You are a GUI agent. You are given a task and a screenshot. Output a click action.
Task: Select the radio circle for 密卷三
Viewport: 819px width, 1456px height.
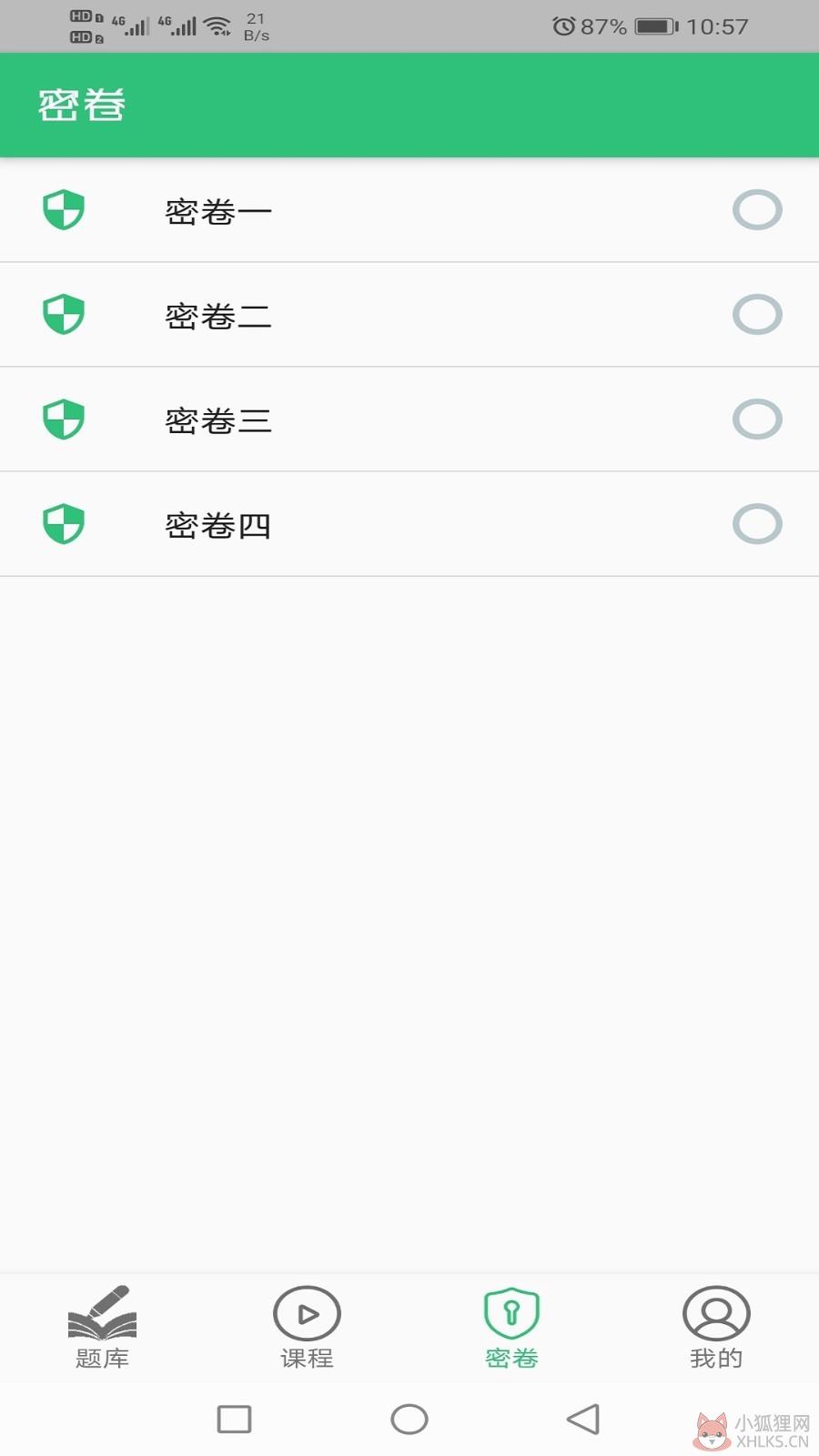click(757, 420)
